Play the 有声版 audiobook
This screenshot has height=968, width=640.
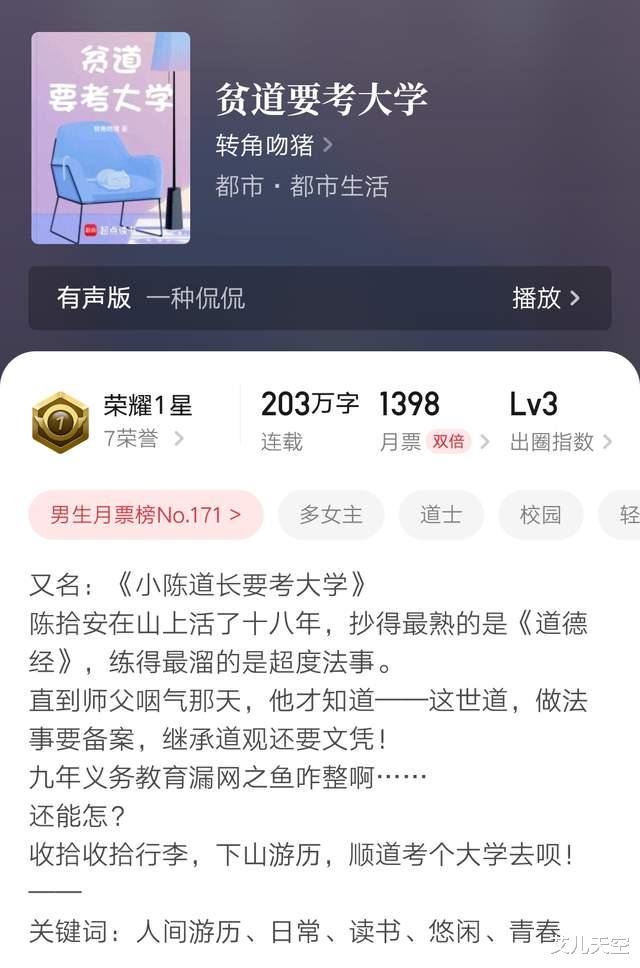tap(546, 298)
